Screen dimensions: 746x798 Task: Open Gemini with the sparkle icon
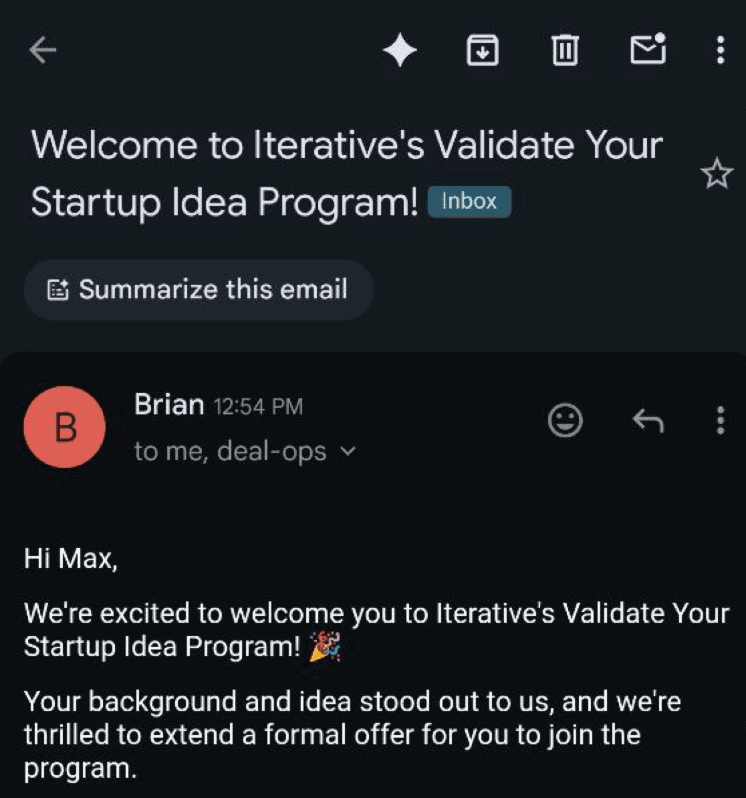tap(400, 50)
